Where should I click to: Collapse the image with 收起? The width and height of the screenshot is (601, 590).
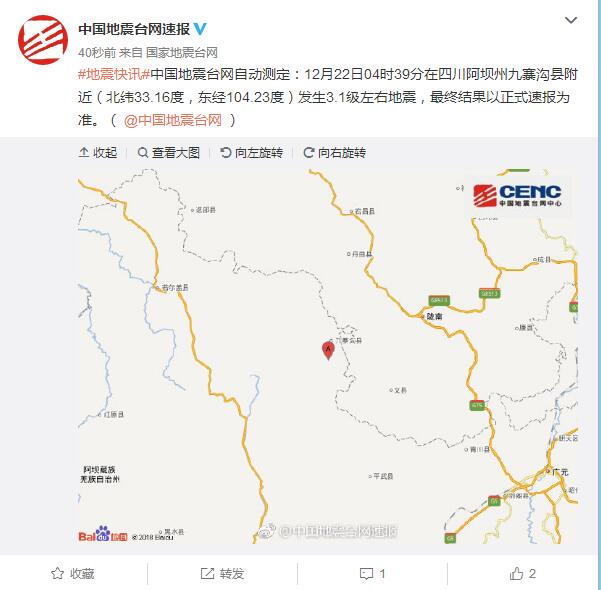tap(98, 153)
